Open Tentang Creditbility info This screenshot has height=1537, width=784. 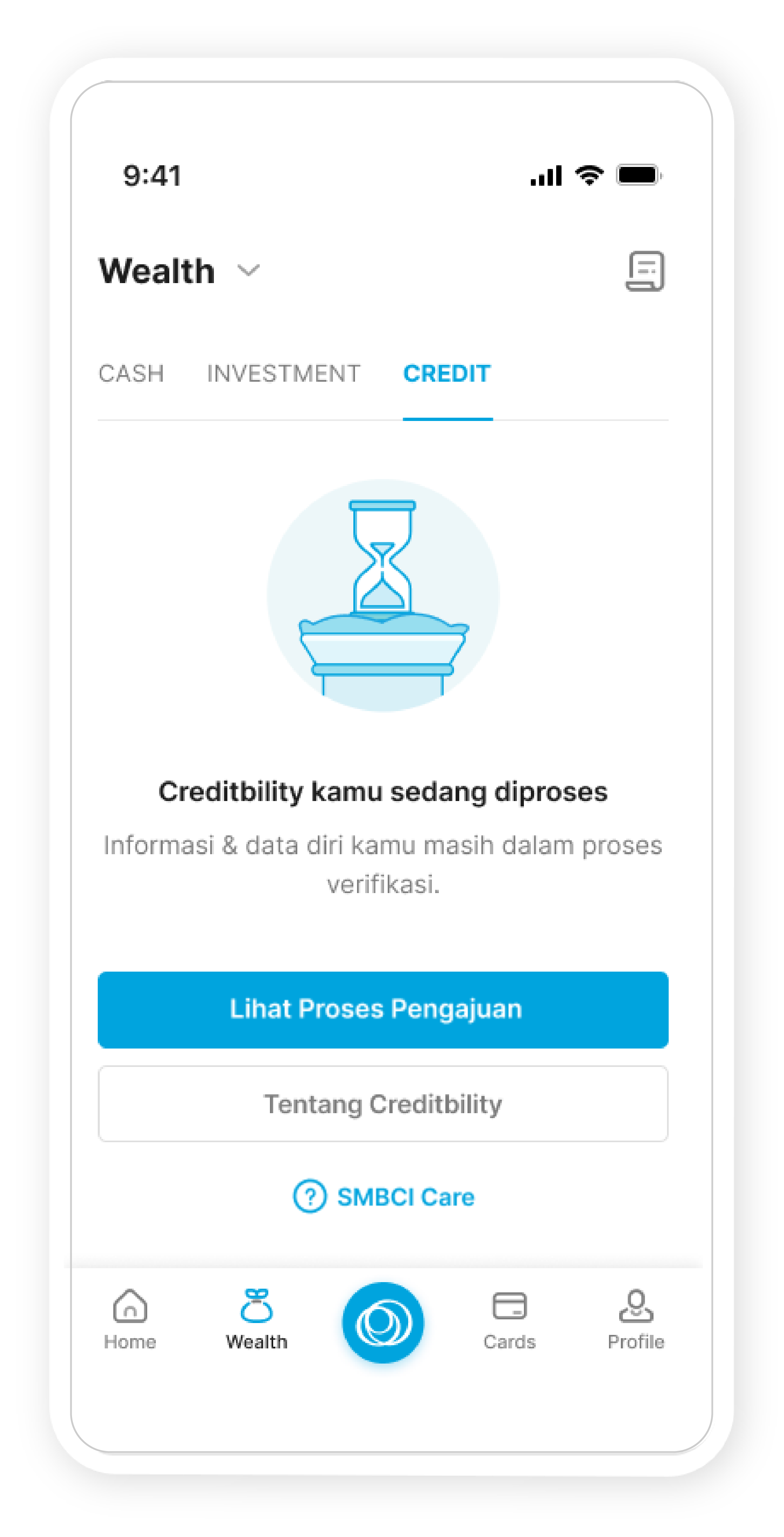(x=383, y=1104)
